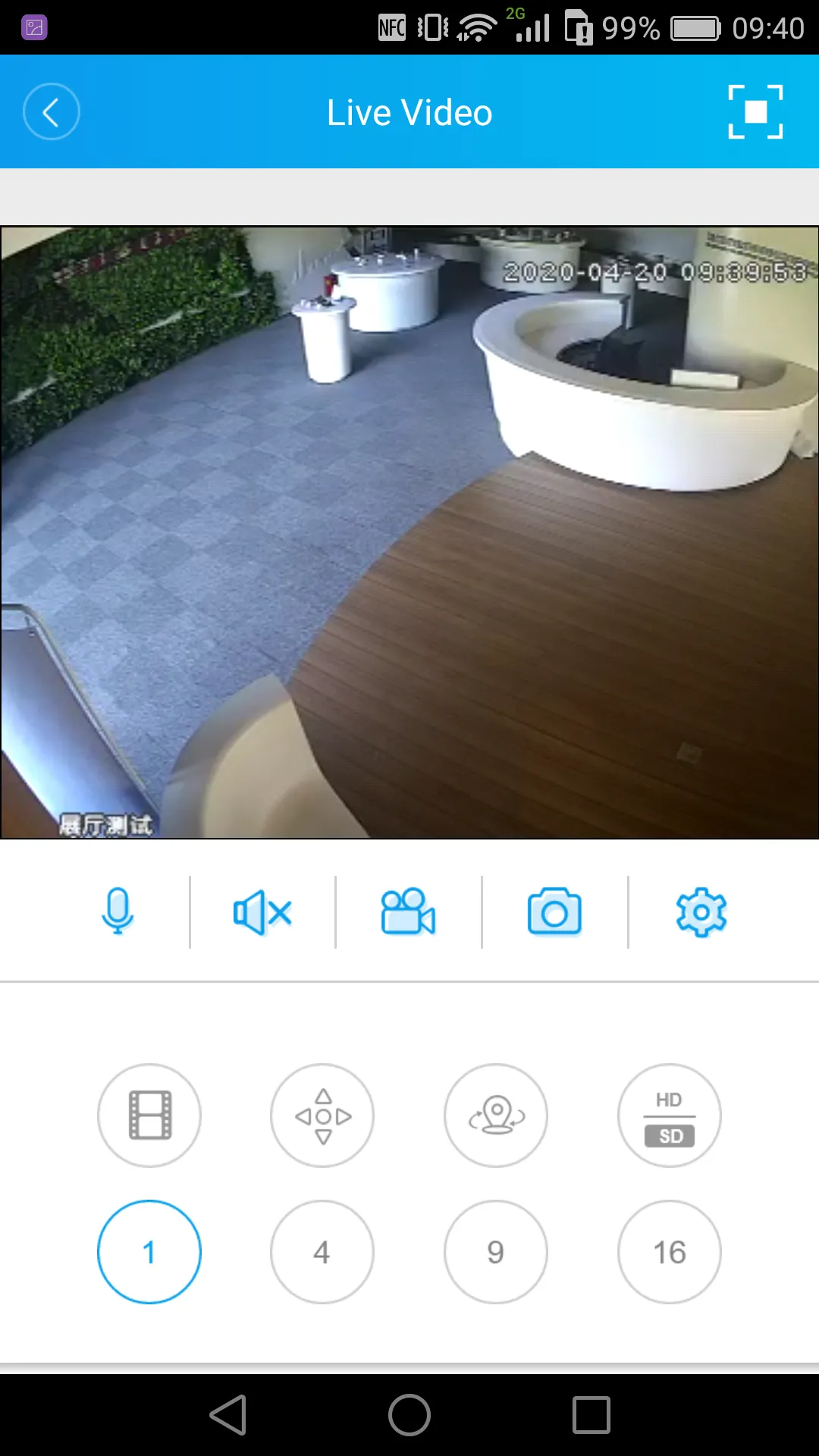Select 9-camera split view
Viewport: 819px width, 1456px height.
(495, 1251)
